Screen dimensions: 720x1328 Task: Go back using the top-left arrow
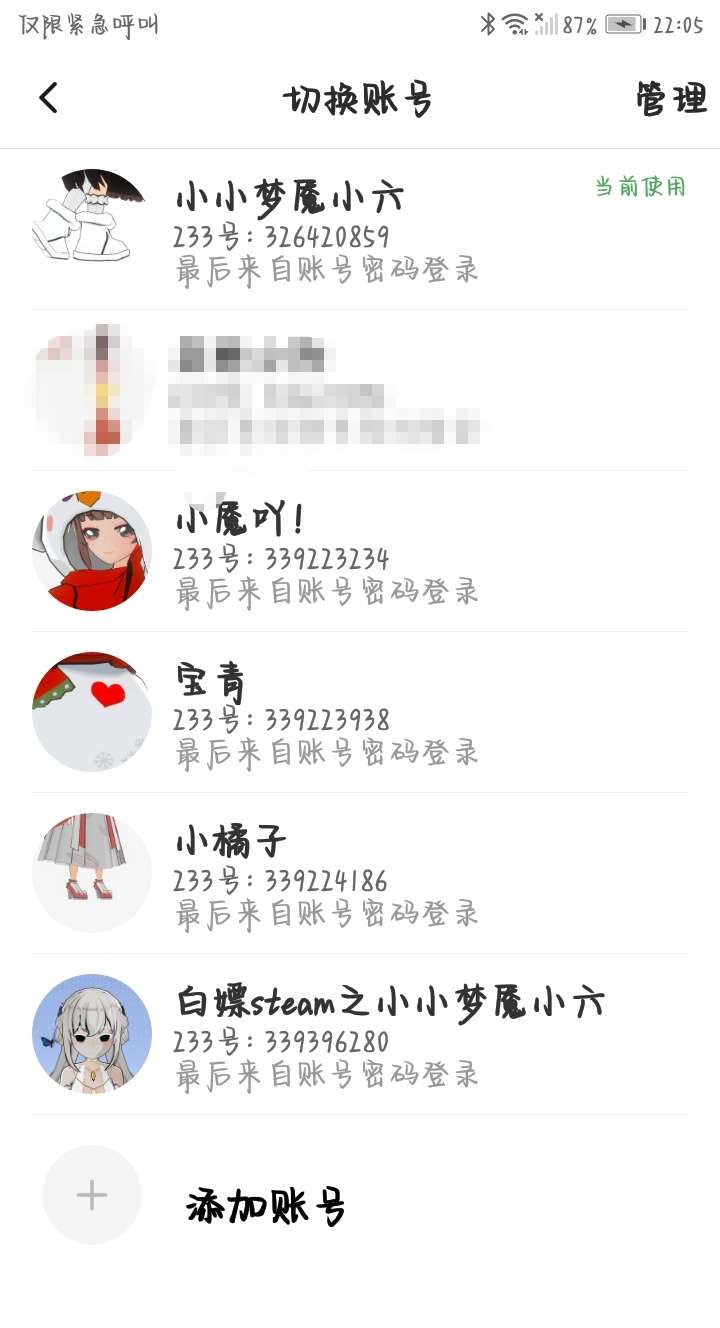(48, 98)
